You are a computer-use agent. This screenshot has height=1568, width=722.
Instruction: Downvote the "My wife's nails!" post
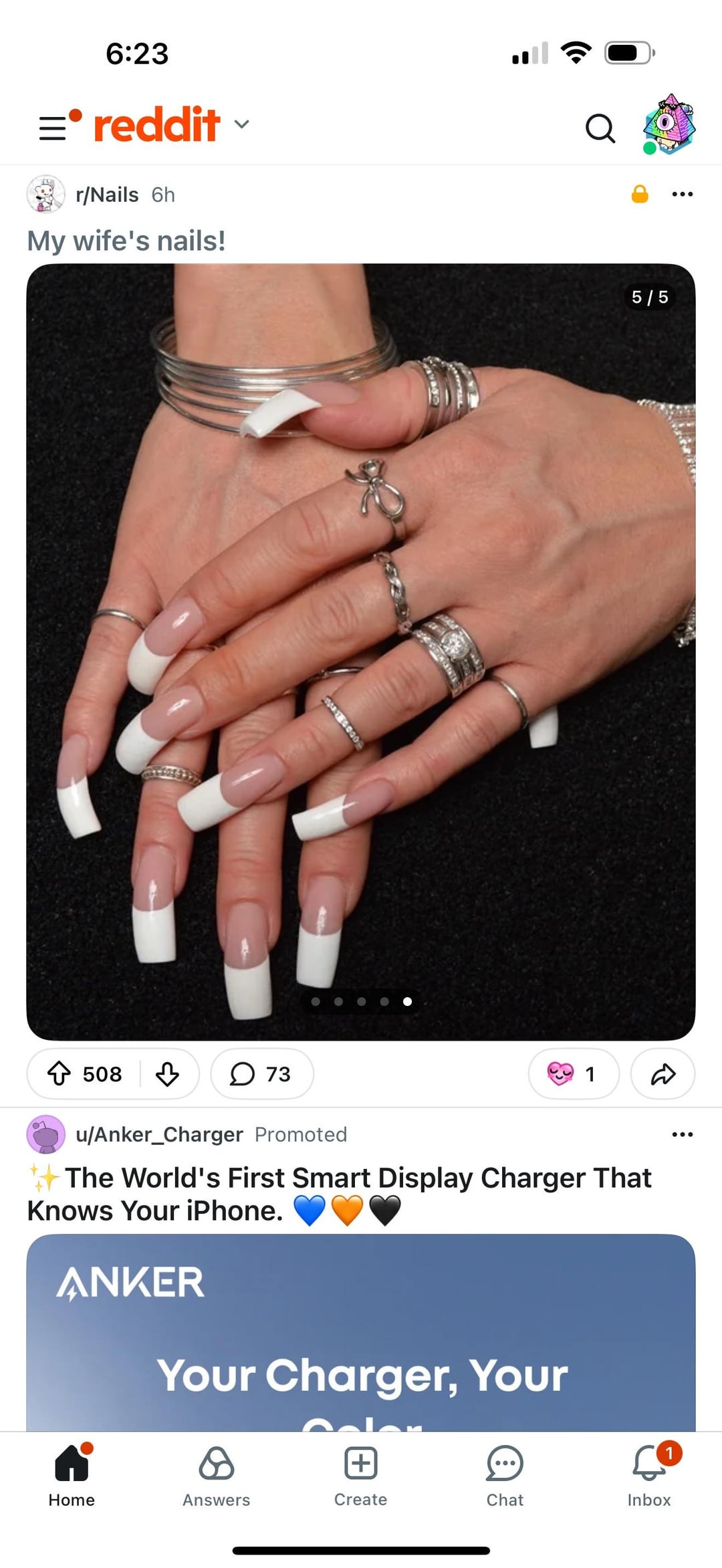[x=167, y=1074]
